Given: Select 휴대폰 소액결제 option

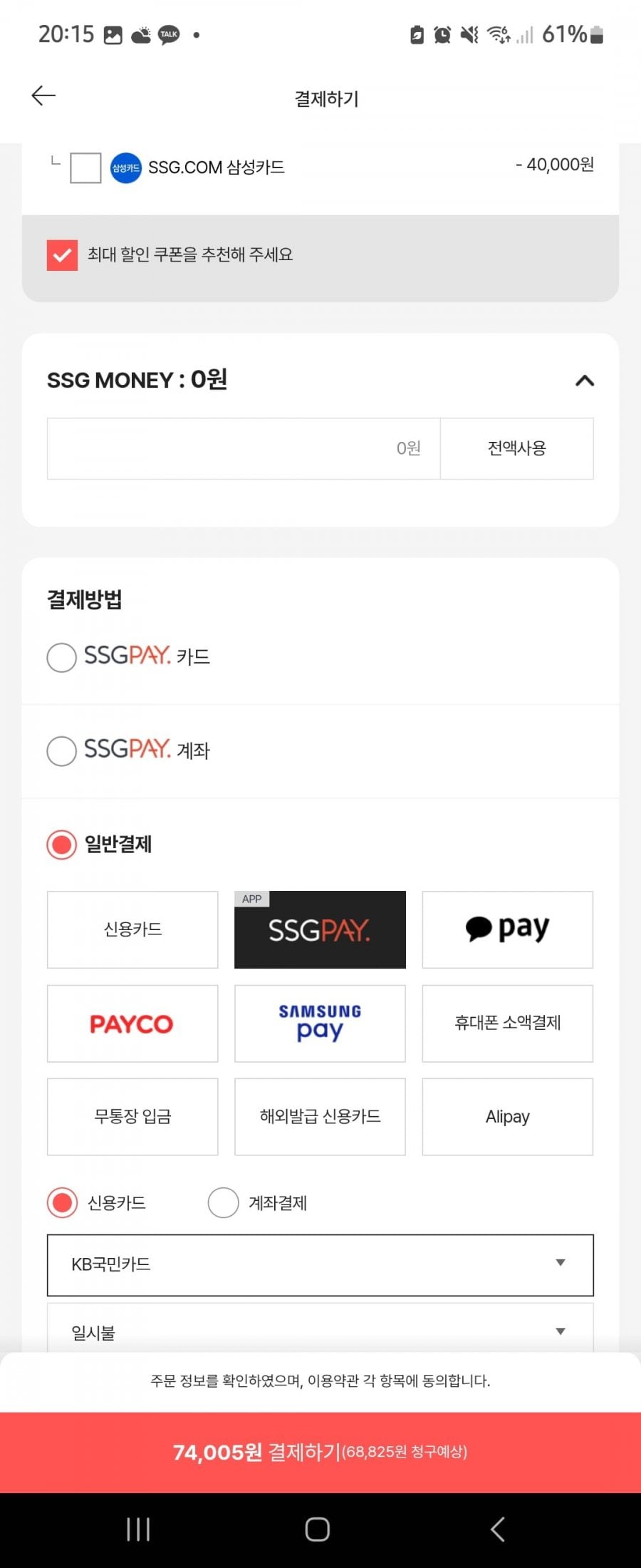Looking at the screenshot, I should (x=507, y=1023).
